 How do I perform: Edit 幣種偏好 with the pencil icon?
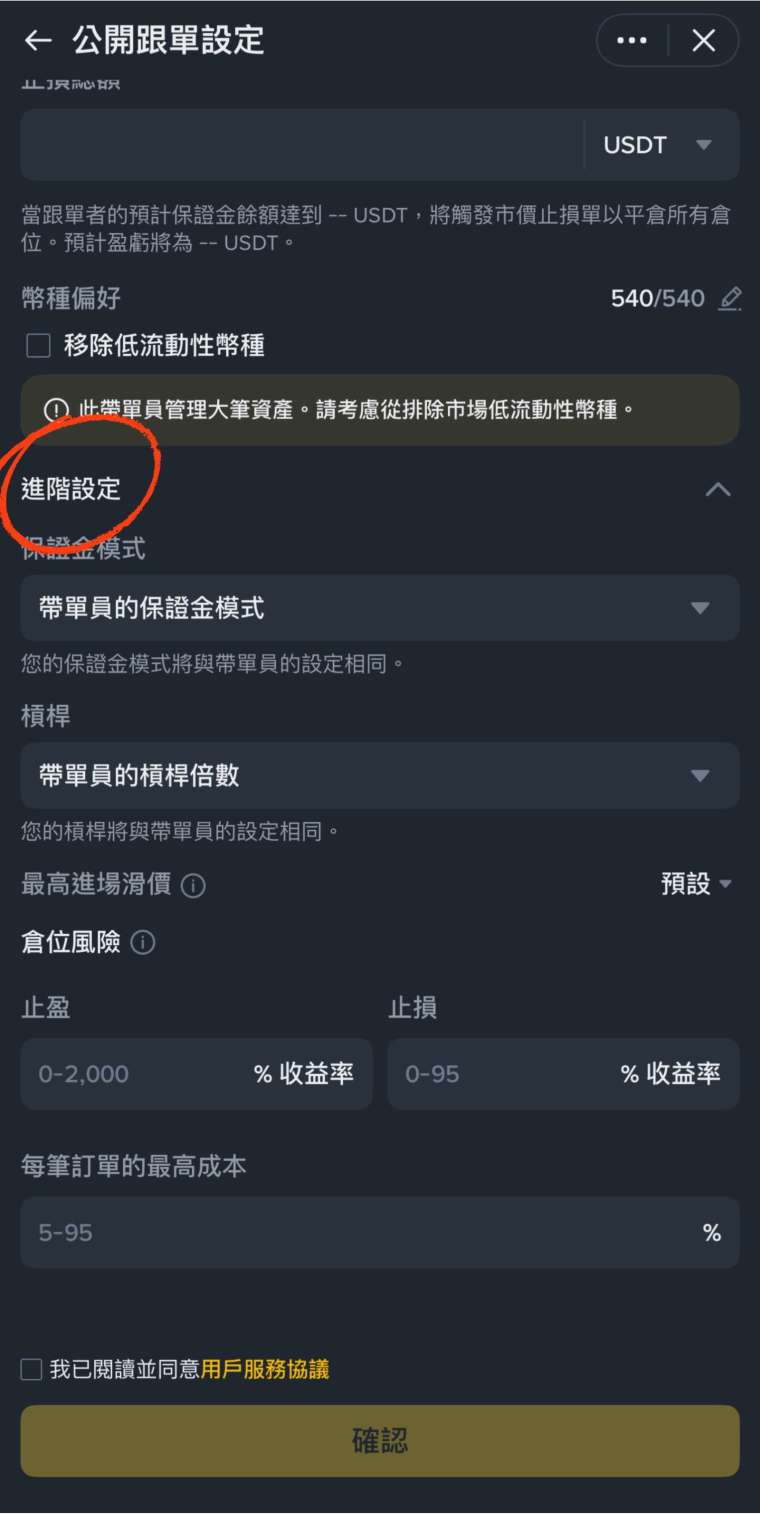point(731,298)
